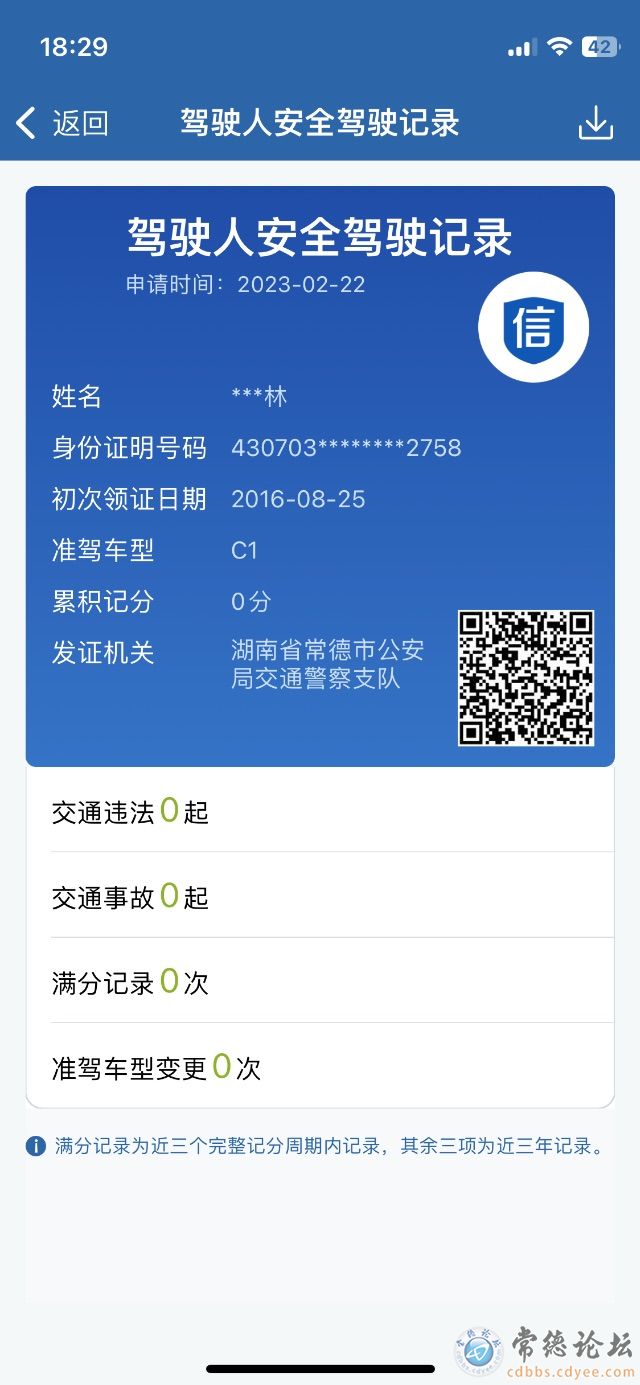Go back using the 返回 button
Image resolution: width=640 pixels, height=1385 pixels.
click(62, 123)
